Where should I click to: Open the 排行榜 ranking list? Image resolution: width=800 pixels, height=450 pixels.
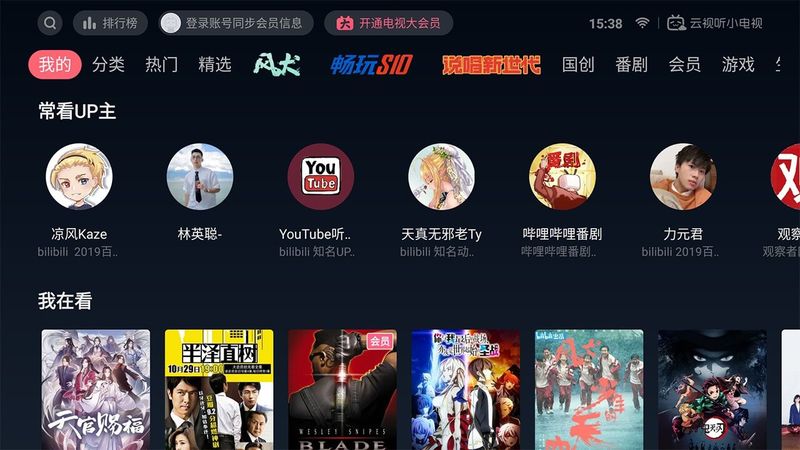click(x=110, y=23)
